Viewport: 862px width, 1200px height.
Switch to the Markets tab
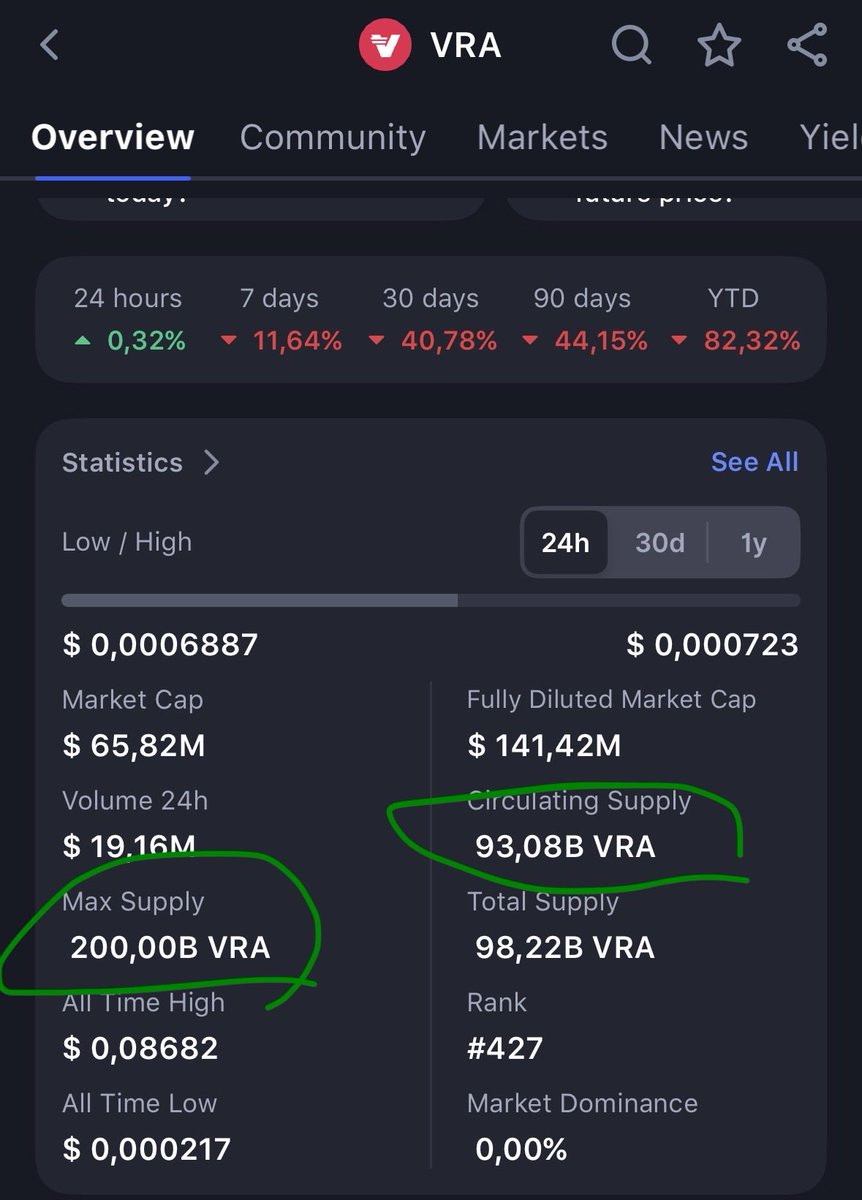coord(542,137)
